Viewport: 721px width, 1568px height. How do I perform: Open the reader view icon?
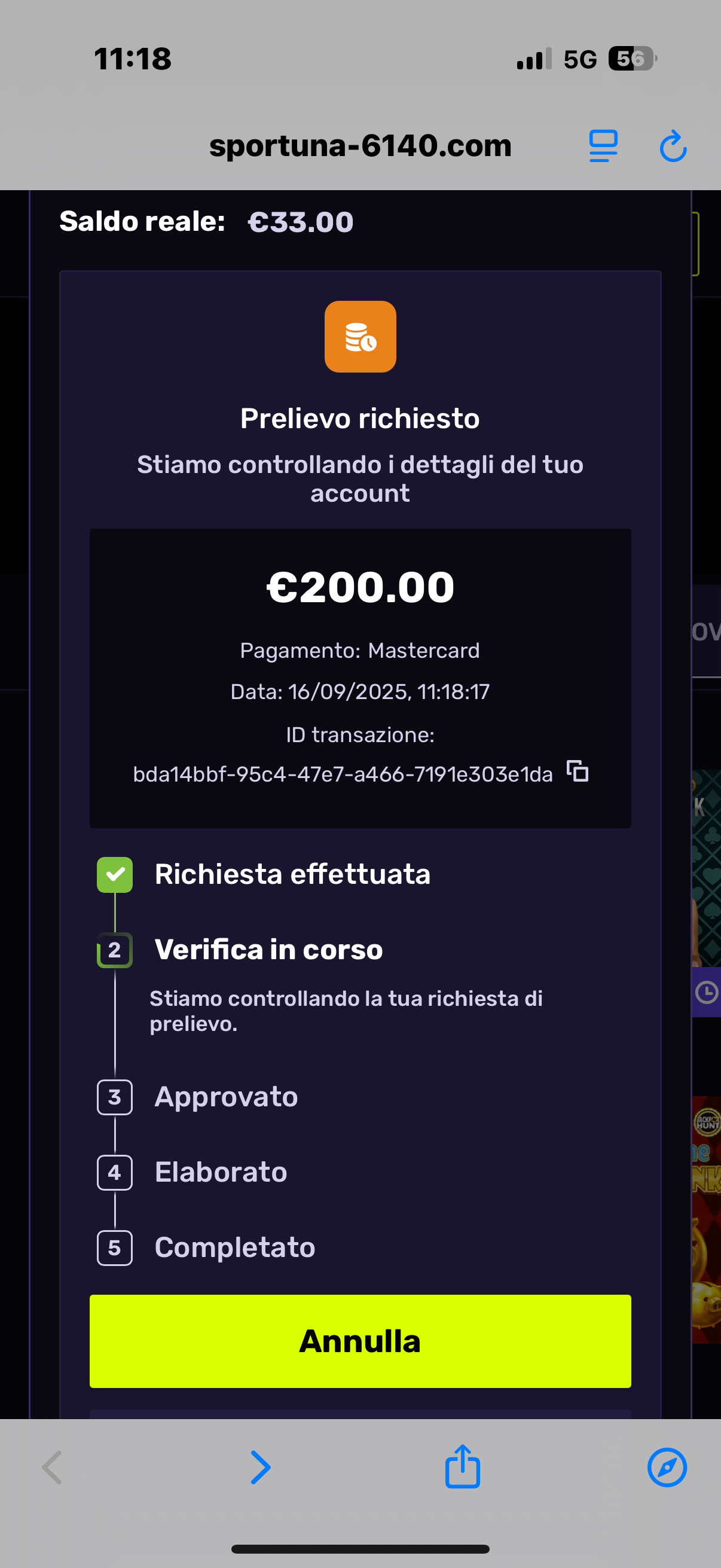[x=603, y=146]
